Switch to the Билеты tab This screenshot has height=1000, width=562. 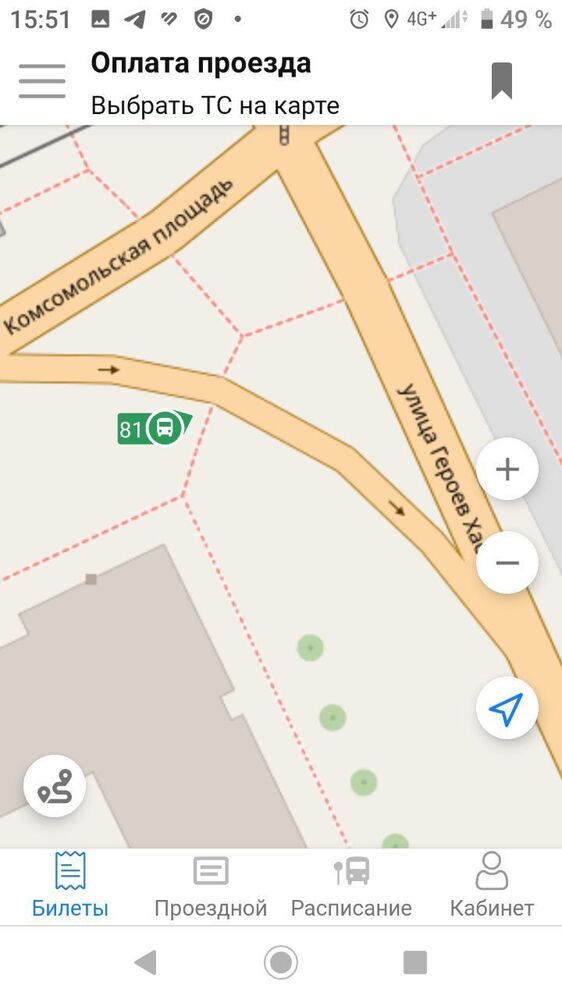(x=70, y=885)
